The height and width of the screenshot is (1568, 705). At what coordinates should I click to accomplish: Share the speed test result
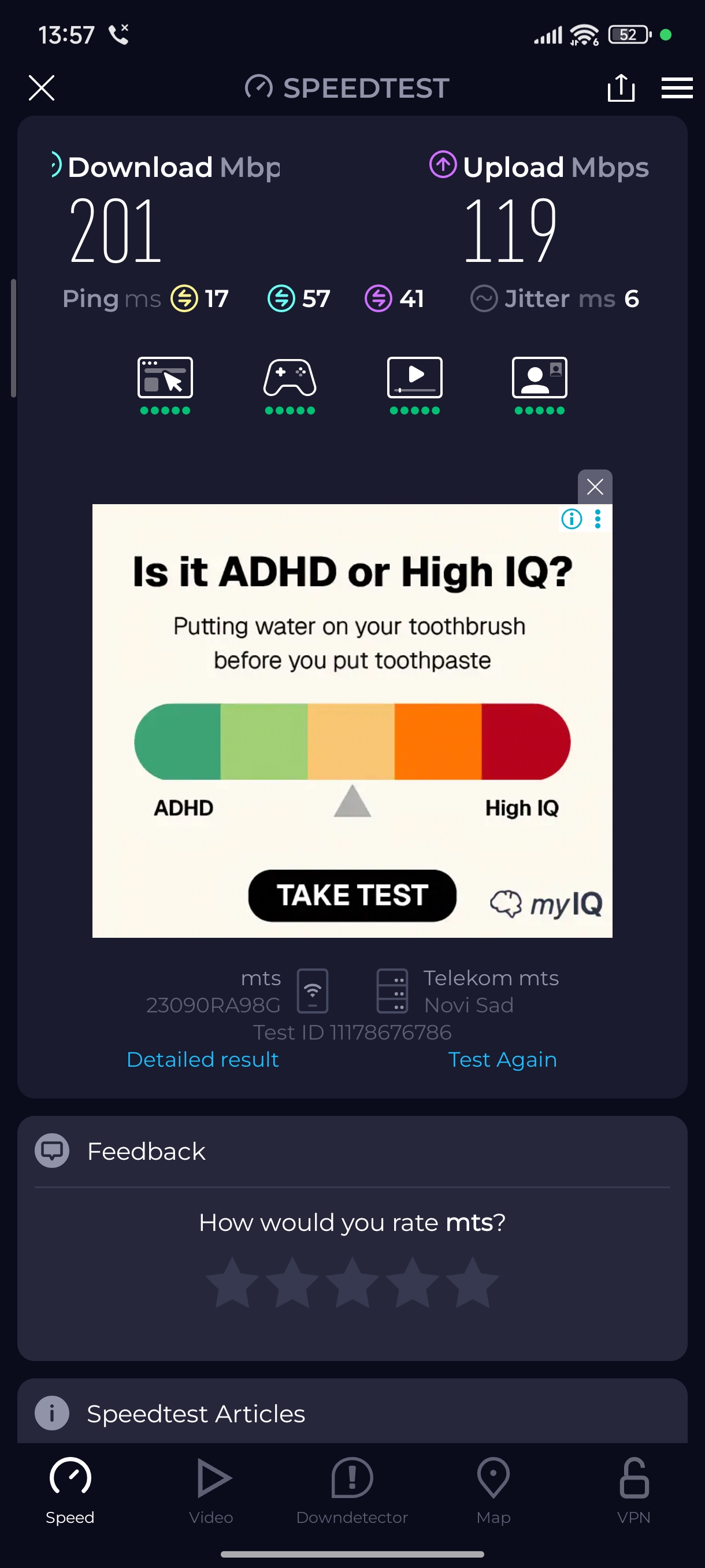tap(621, 88)
